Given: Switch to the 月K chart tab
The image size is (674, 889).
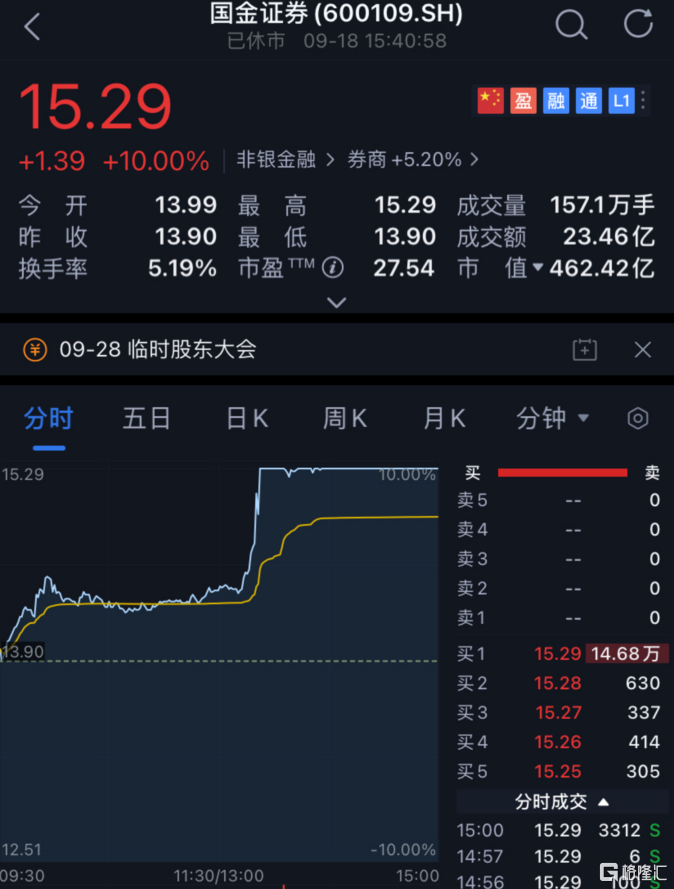Looking at the screenshot, I should [x=444, y=418].
